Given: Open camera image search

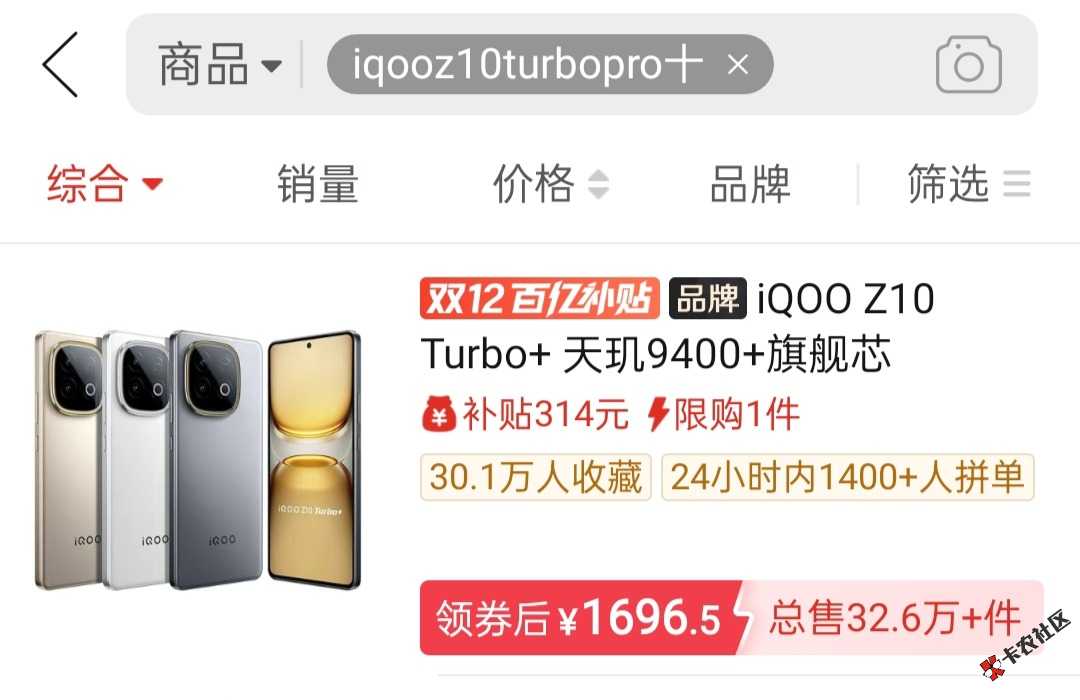Looking at the screenshot, I should click(968, 66).
